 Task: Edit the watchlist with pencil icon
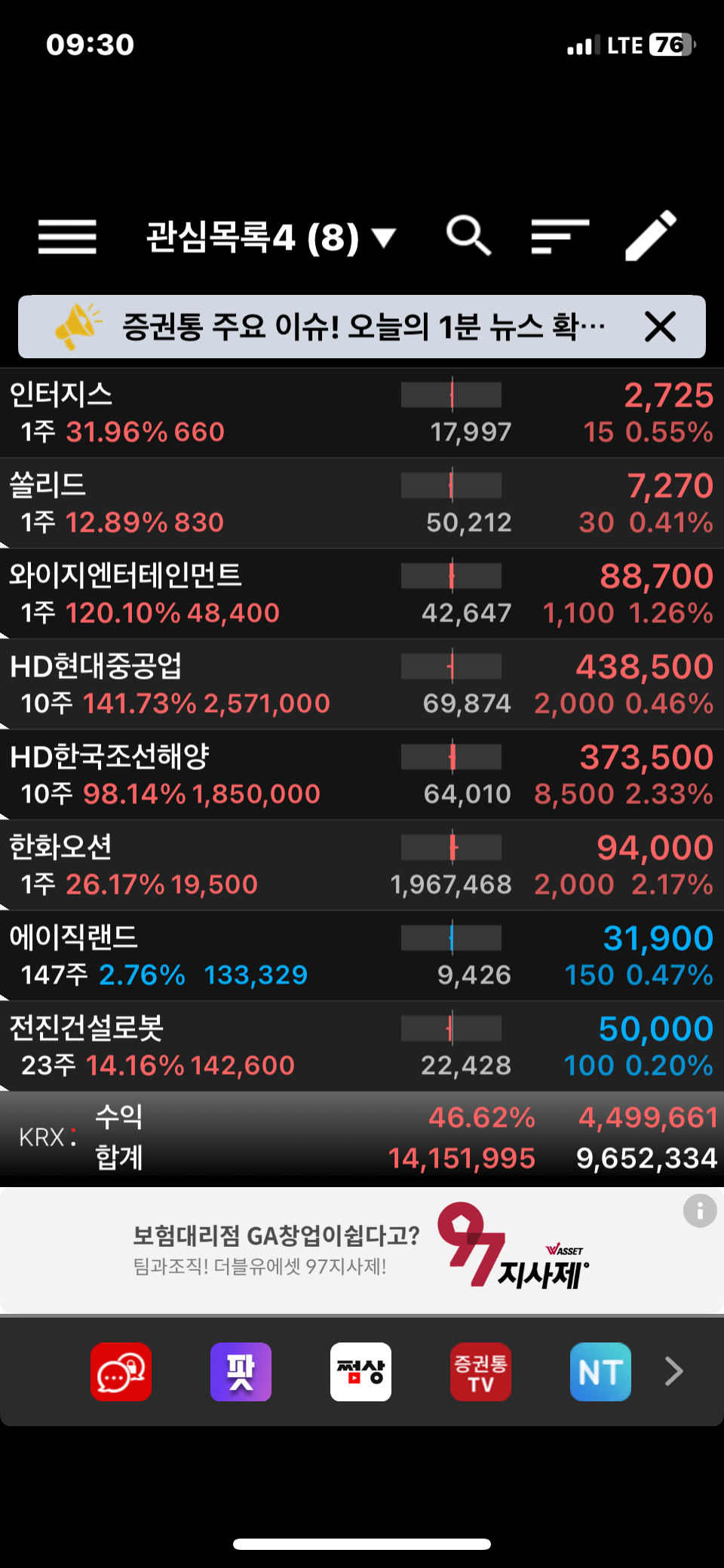pos(652,236)
